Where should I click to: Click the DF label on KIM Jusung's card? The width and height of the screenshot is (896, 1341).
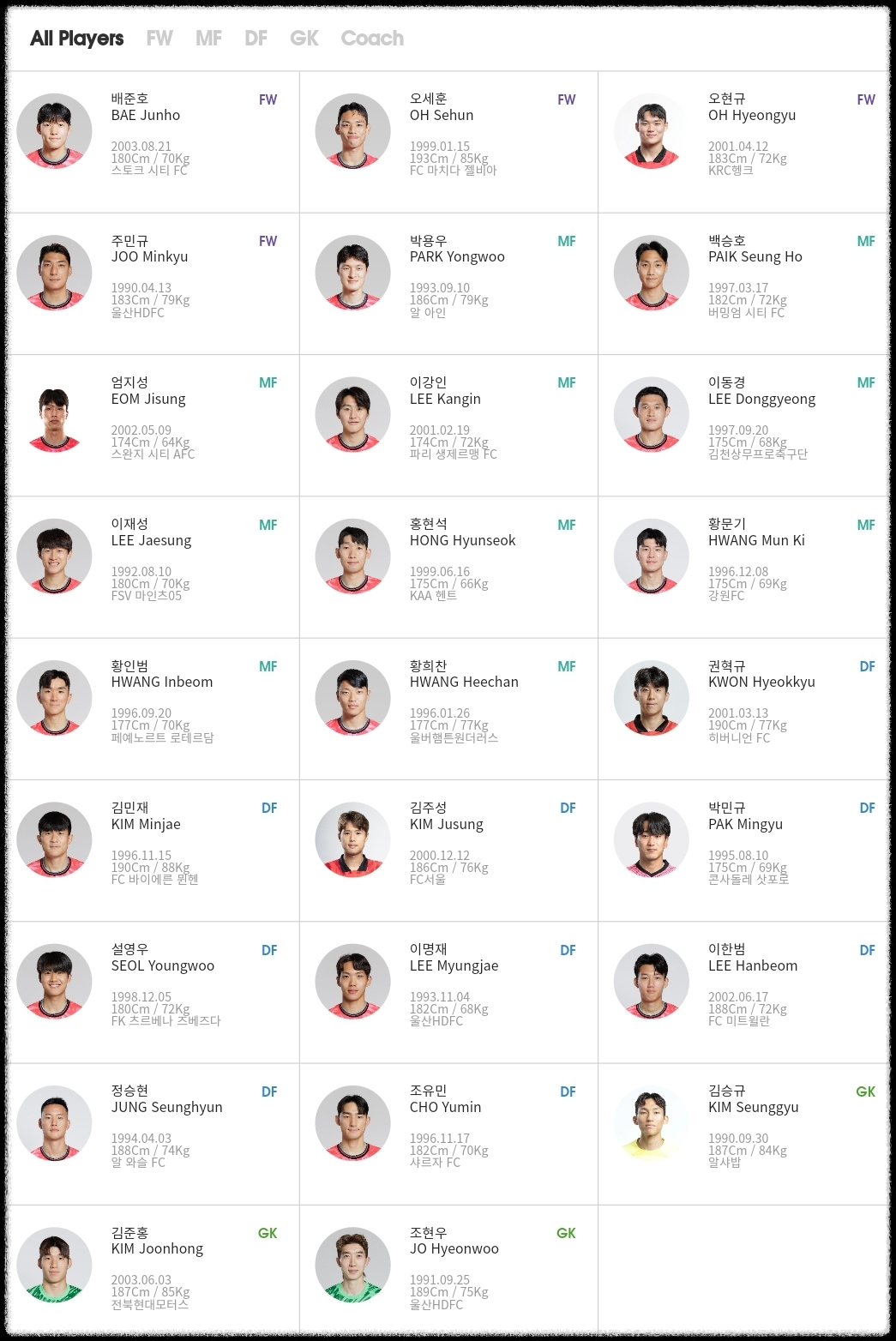(567, 808)
